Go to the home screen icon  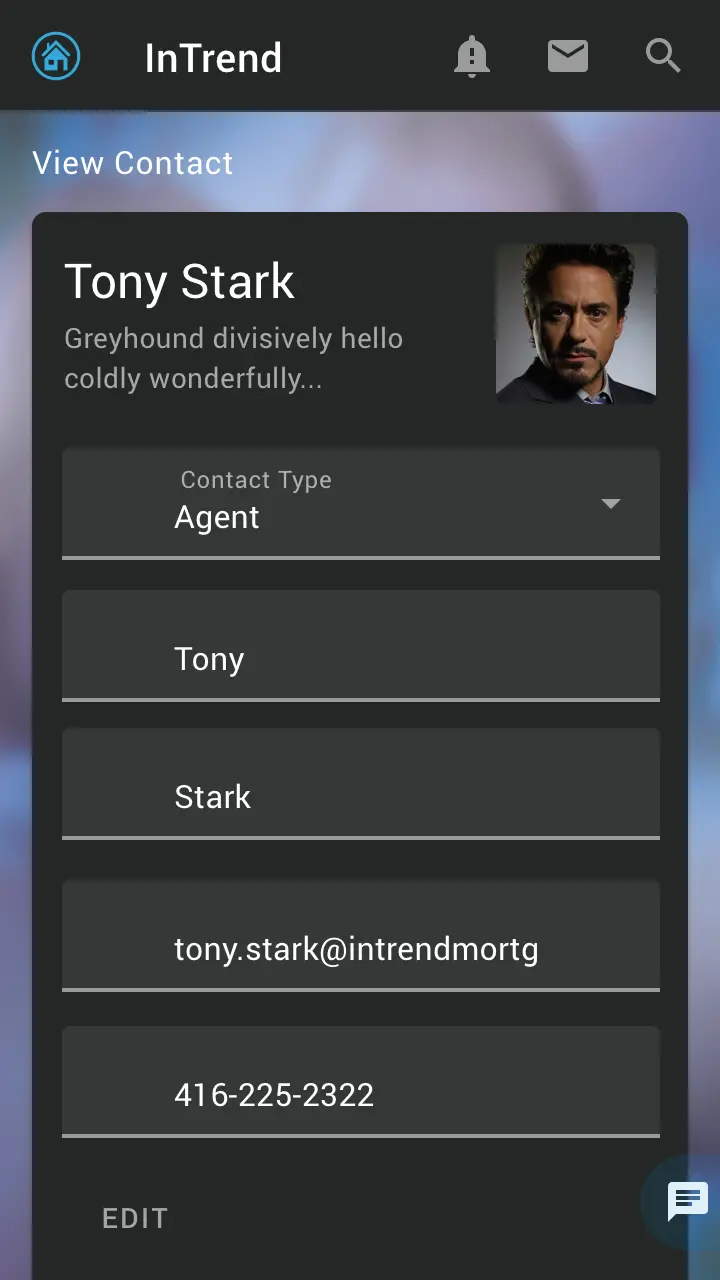coord(56,56)
